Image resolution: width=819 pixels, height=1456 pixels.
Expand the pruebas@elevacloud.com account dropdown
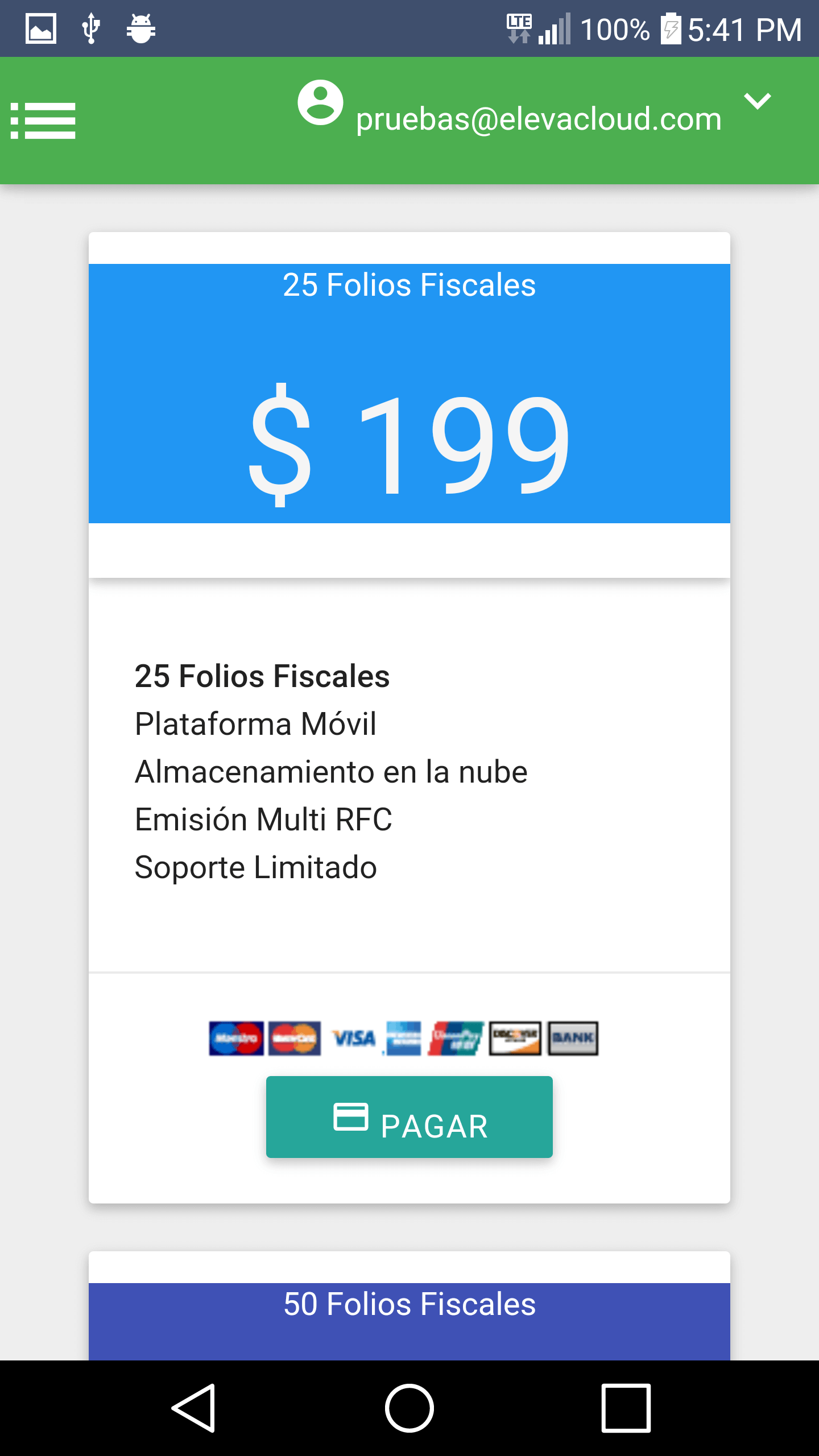[758, 101]
